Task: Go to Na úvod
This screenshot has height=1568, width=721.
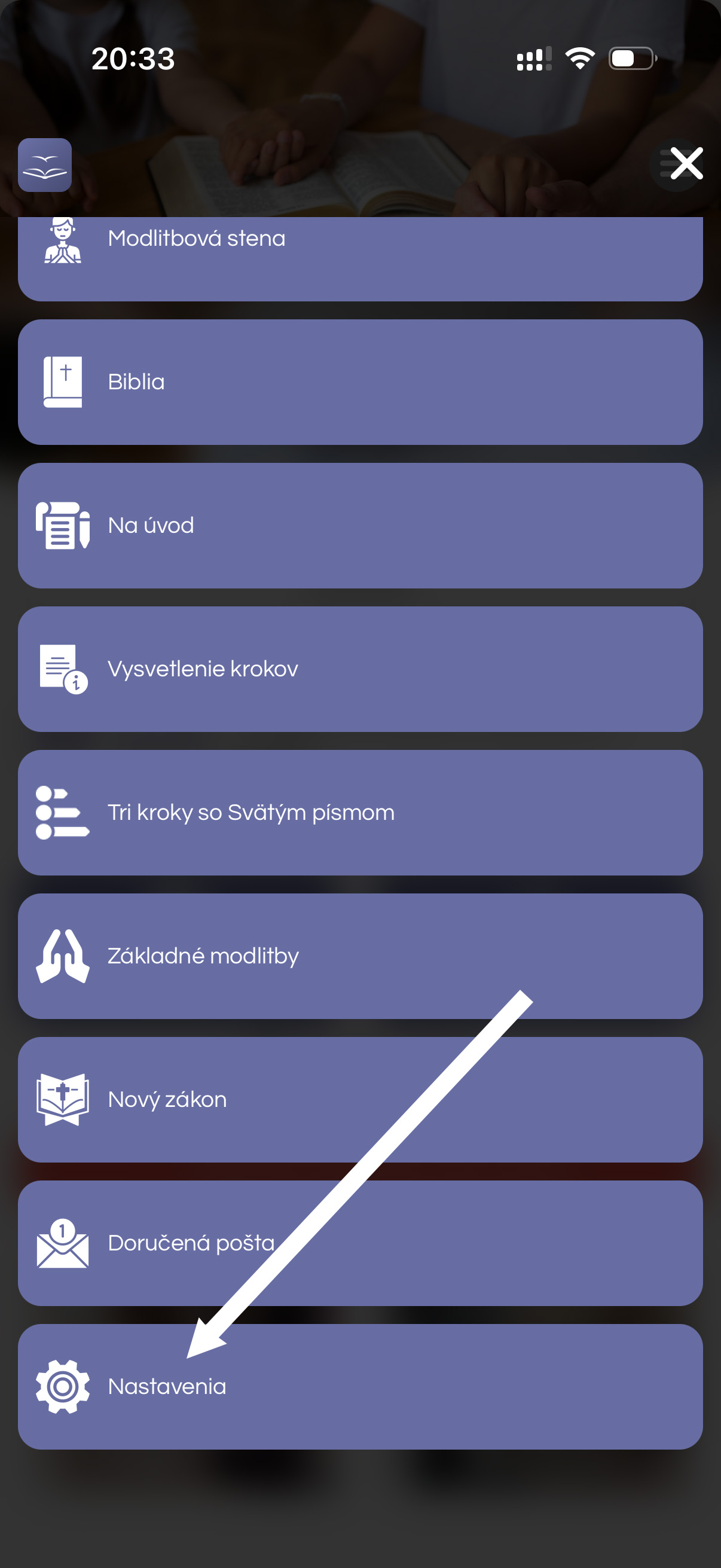Action: [x=359, y=525]
